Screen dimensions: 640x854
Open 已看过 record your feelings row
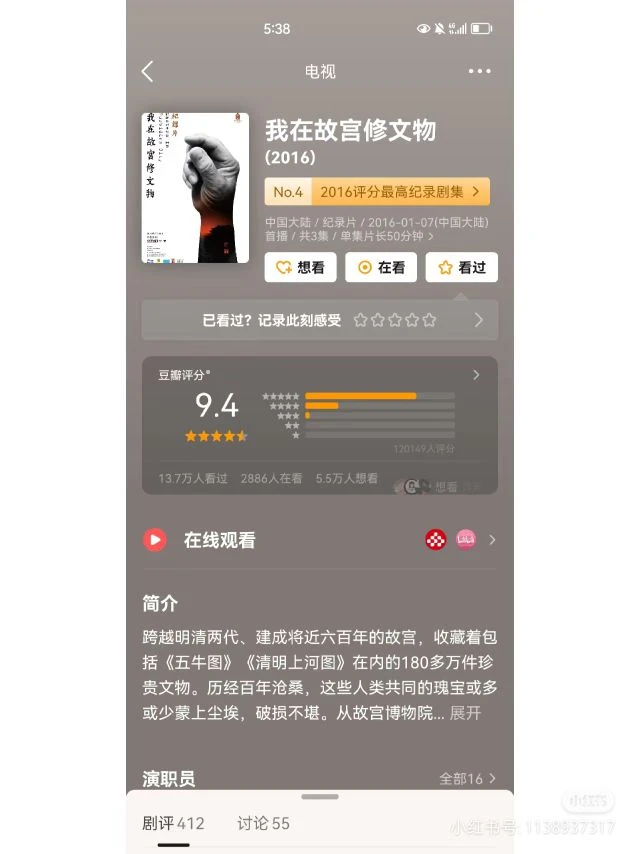click(320, 320)
